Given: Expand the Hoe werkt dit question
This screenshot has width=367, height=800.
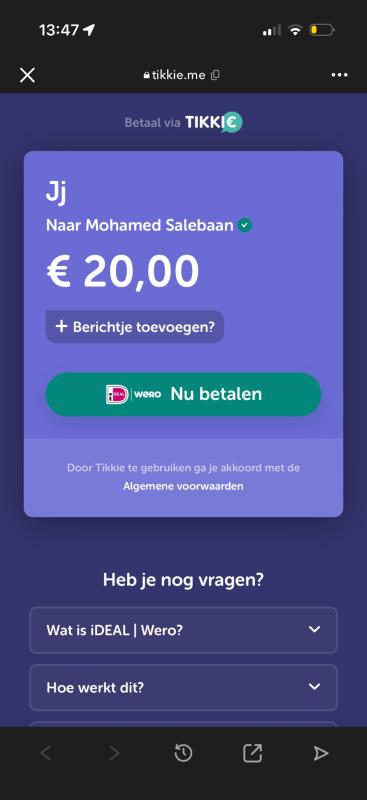Looking at the screenshot, I should 183,687.
